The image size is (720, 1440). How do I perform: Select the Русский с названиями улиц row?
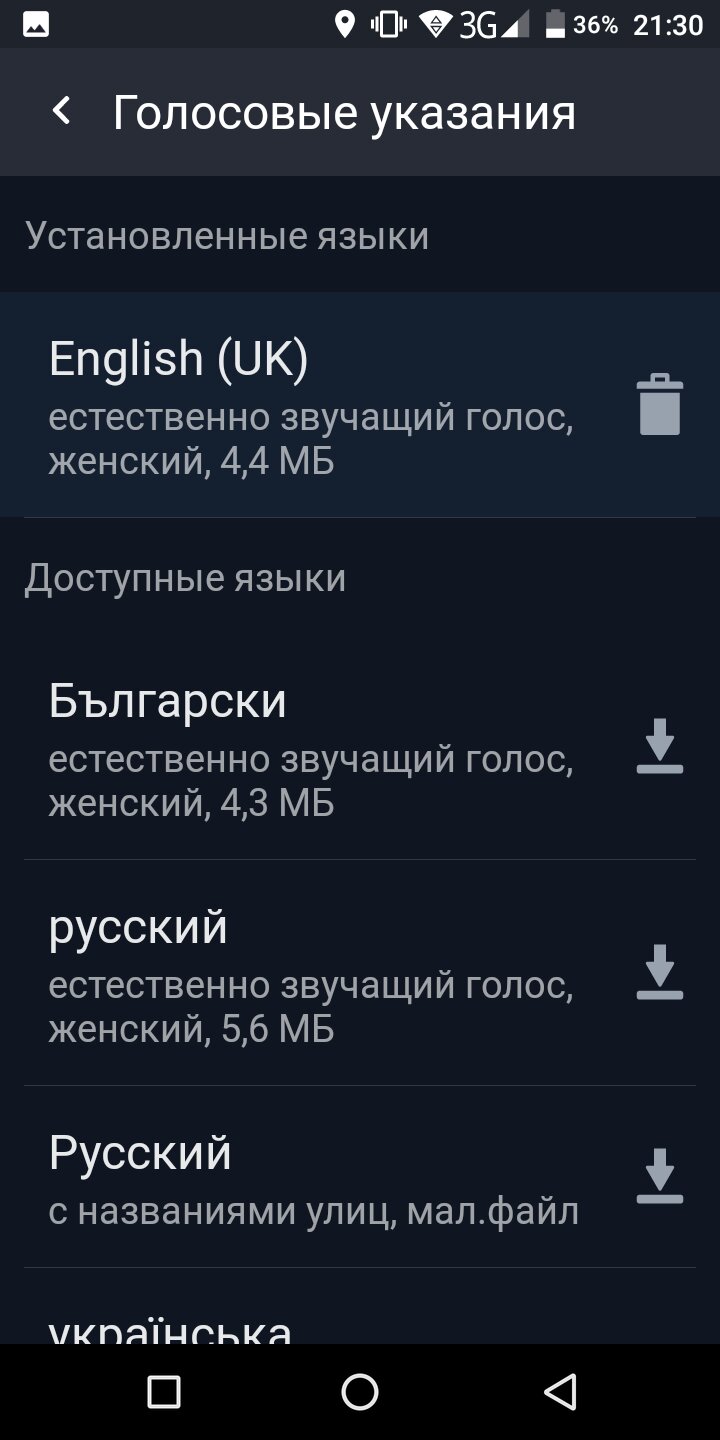360,1177
